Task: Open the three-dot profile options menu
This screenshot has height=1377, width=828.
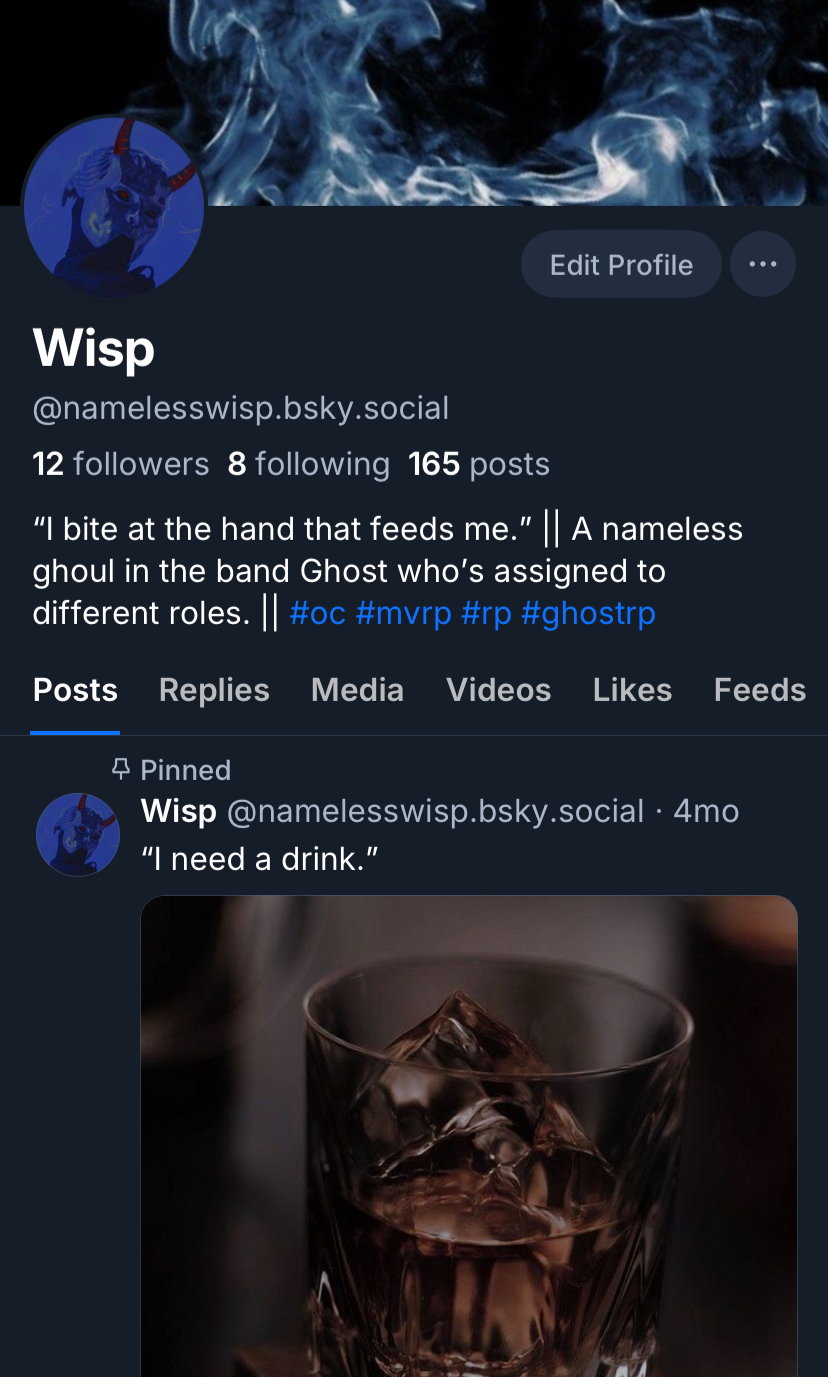Action: click(x=763, y=265)
